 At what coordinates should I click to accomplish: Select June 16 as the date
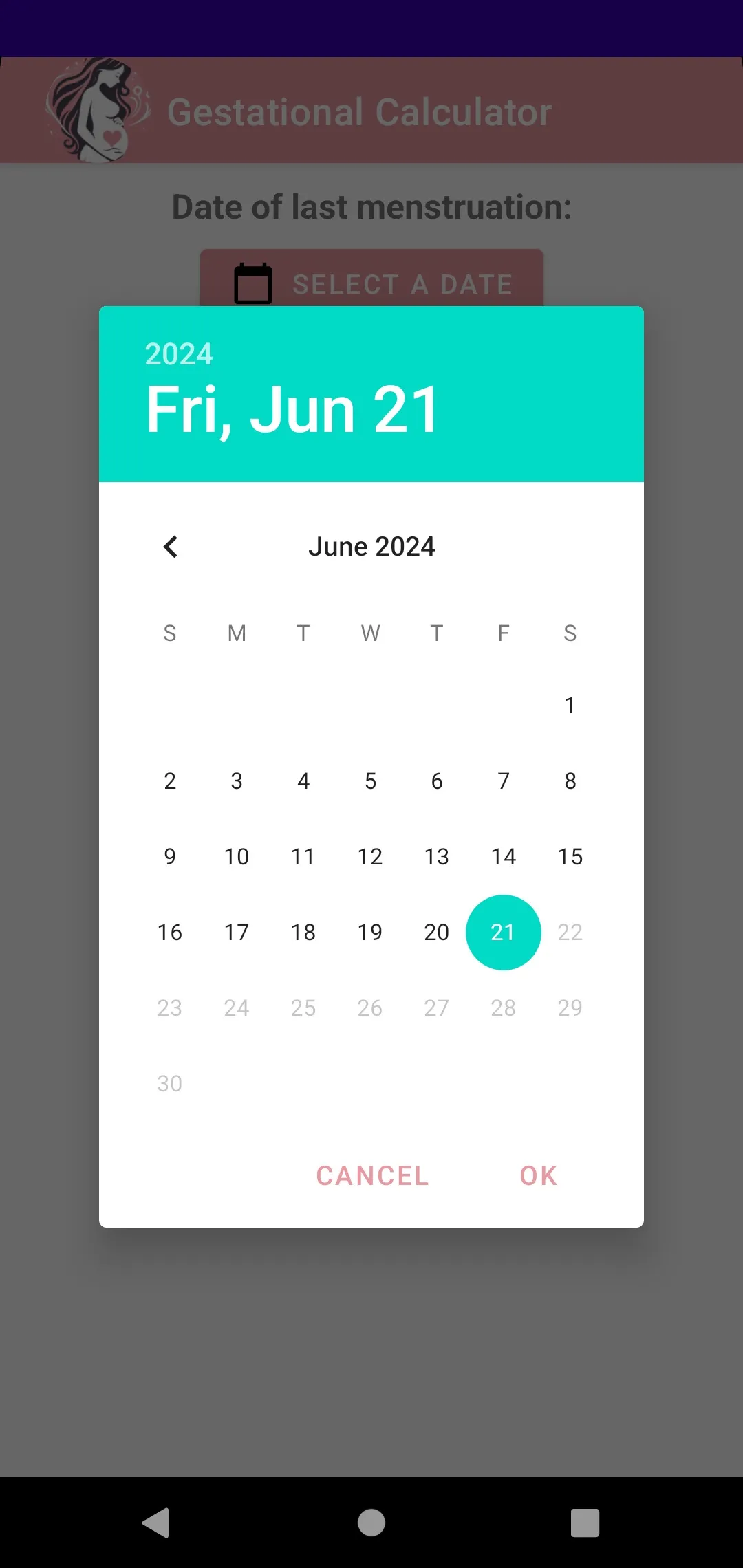[170, 933]
